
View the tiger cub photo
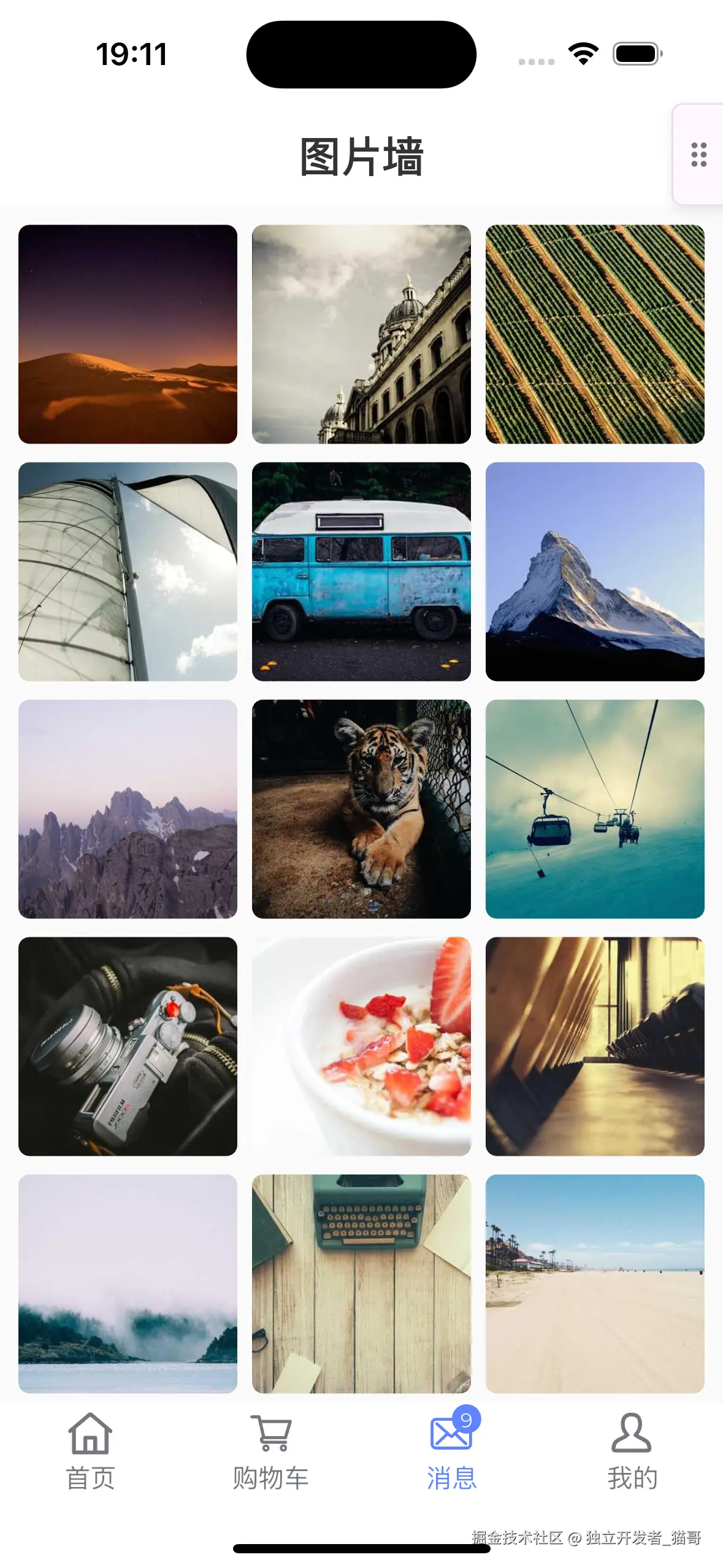coord(361,809)
